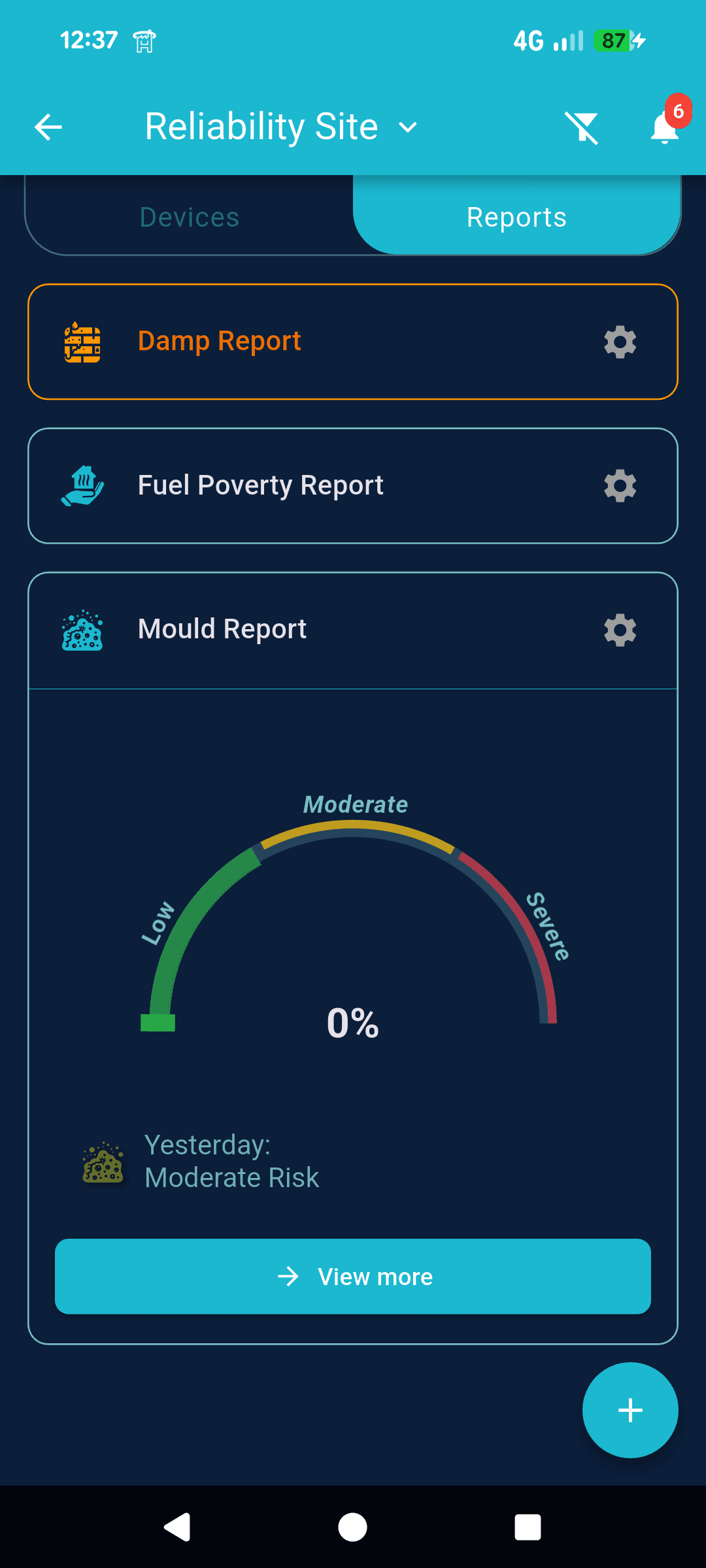Tap the floating plus button
Screen dimensions: 706x1568
(630, 1411)
